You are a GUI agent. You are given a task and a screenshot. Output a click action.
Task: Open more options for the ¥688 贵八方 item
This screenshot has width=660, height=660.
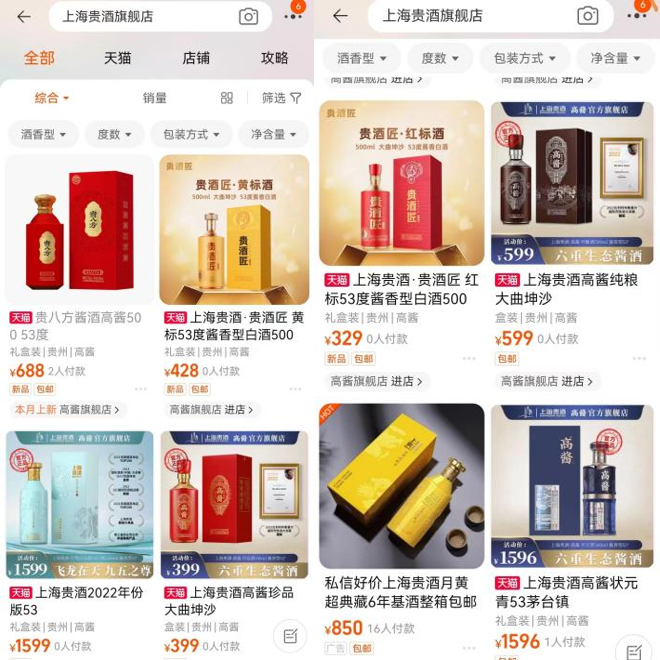(141, 389)
